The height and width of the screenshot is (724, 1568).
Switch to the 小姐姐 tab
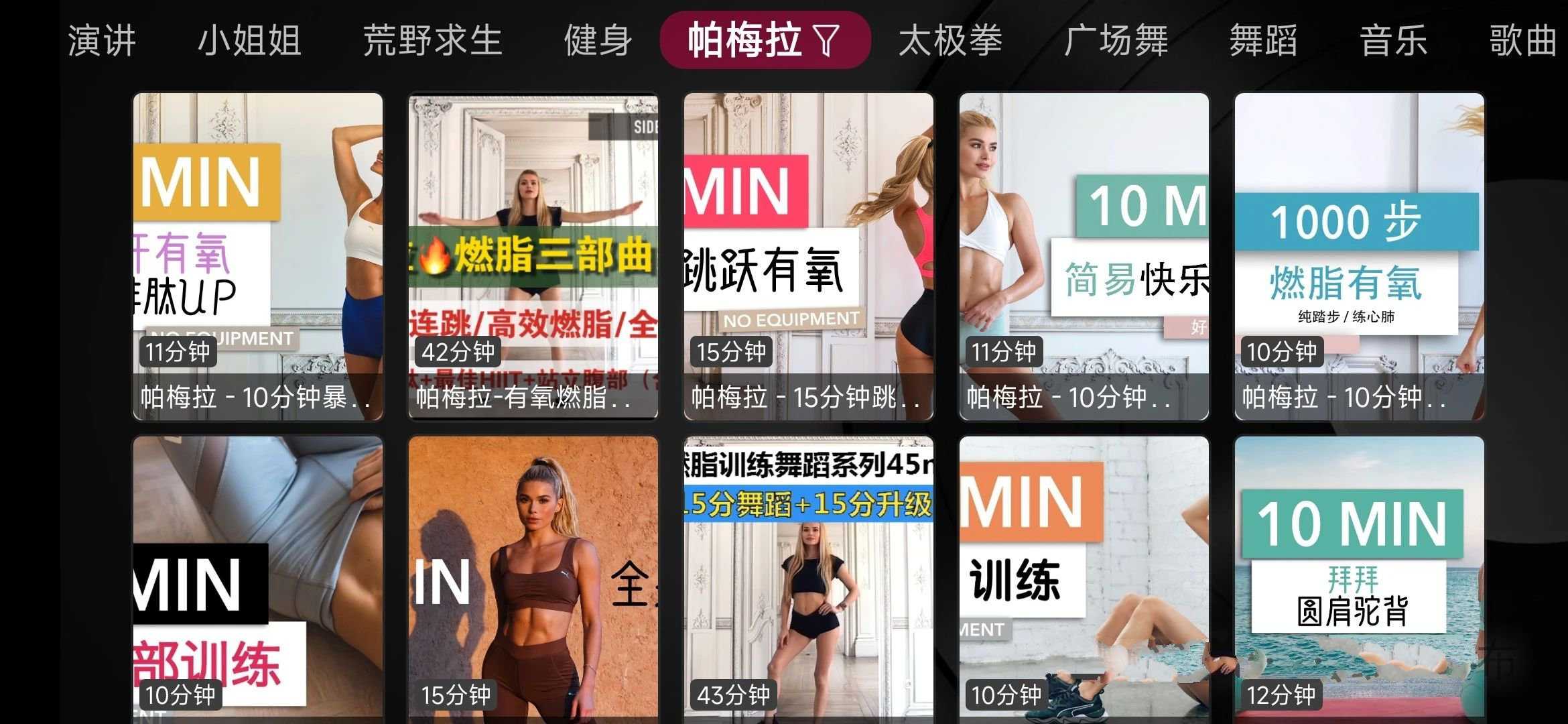249,40
